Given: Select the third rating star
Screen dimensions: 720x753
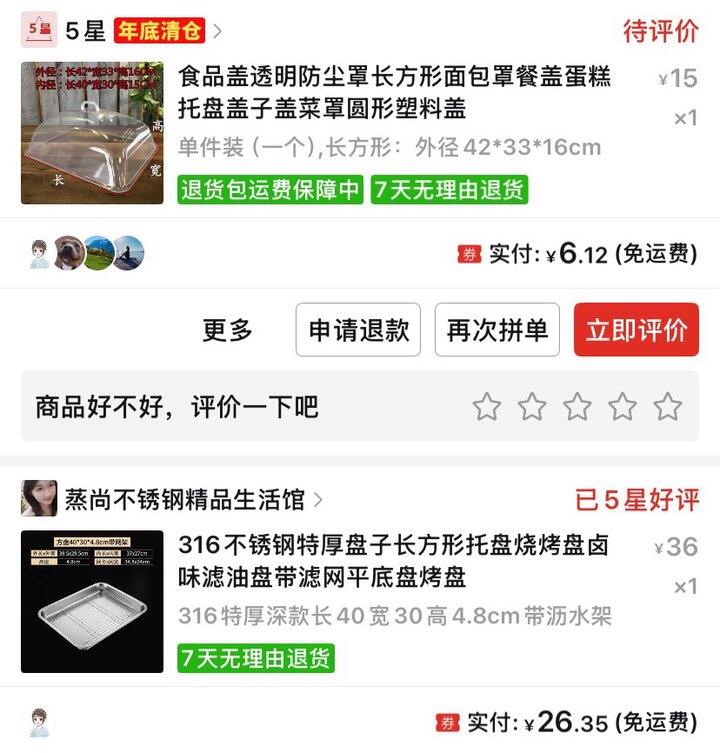Looking at the screenshot, I should point(577,407).
